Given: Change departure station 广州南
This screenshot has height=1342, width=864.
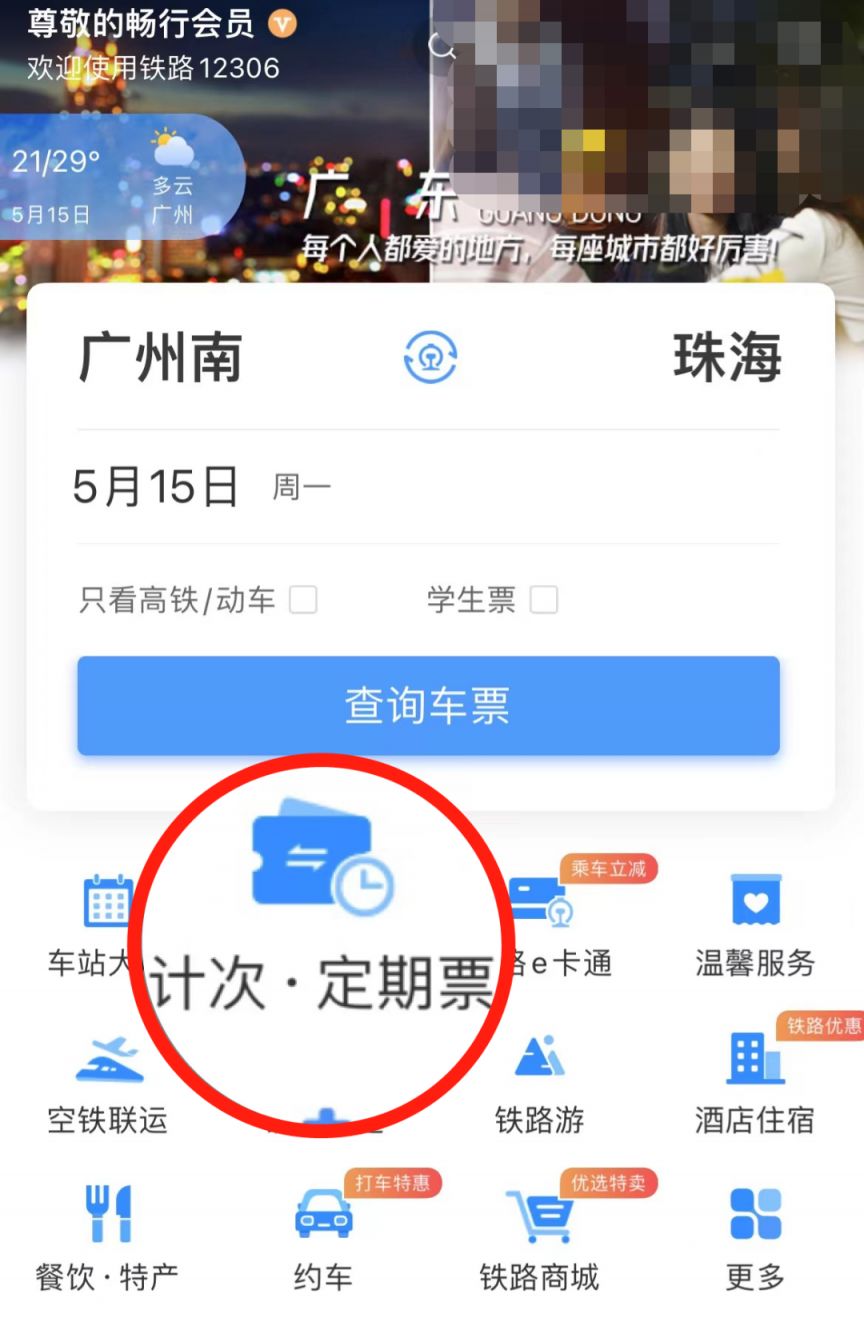Looking at the screenshot, I should click(160, 358).
